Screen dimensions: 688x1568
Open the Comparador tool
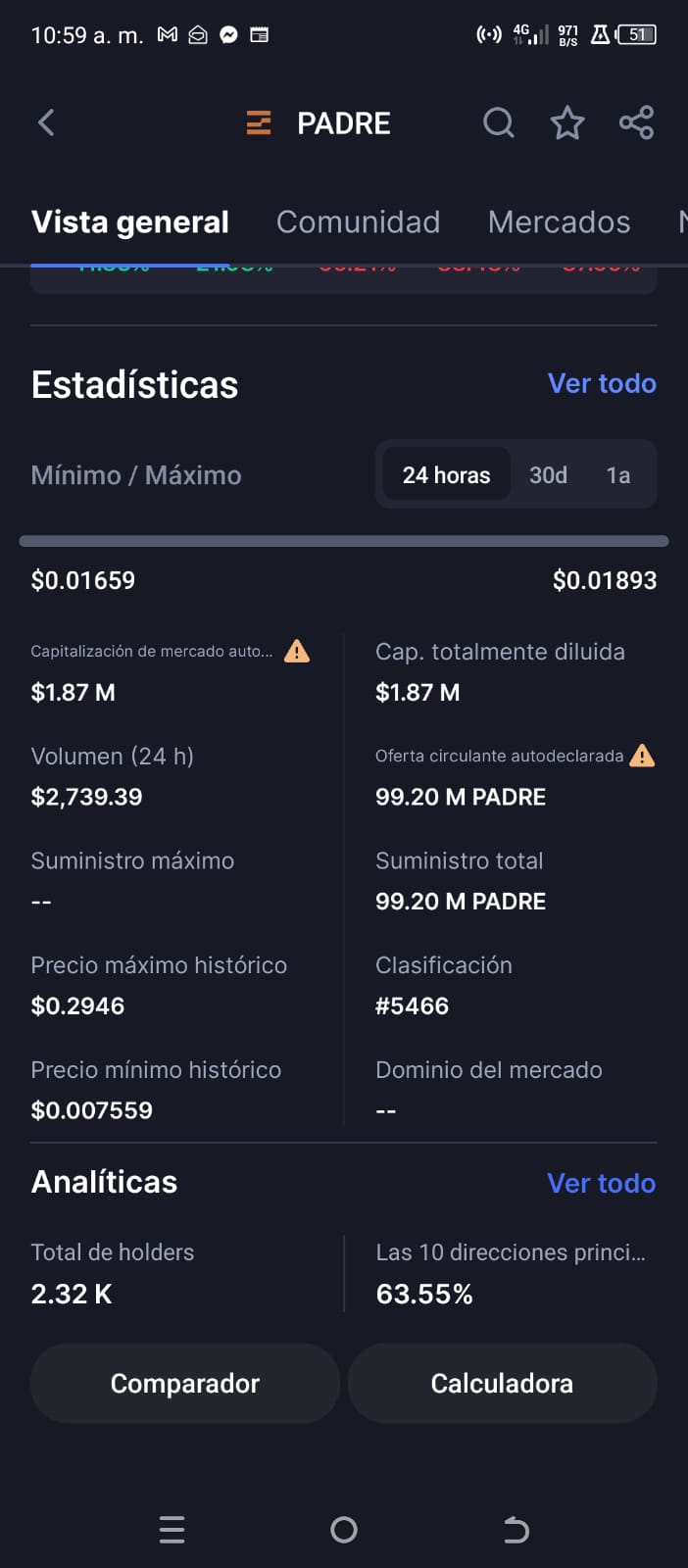tap(185, 1383)
